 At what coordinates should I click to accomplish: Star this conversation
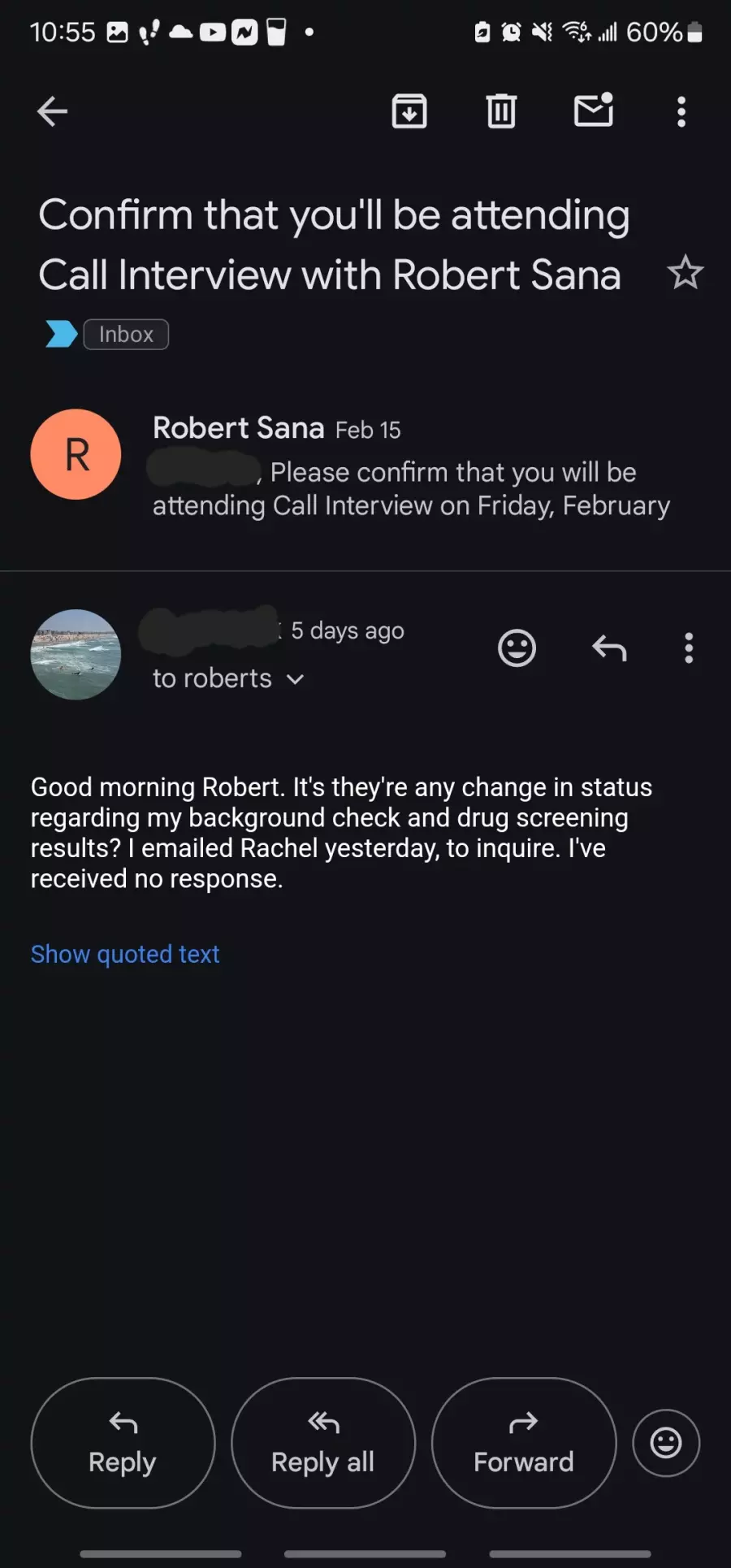685,272
